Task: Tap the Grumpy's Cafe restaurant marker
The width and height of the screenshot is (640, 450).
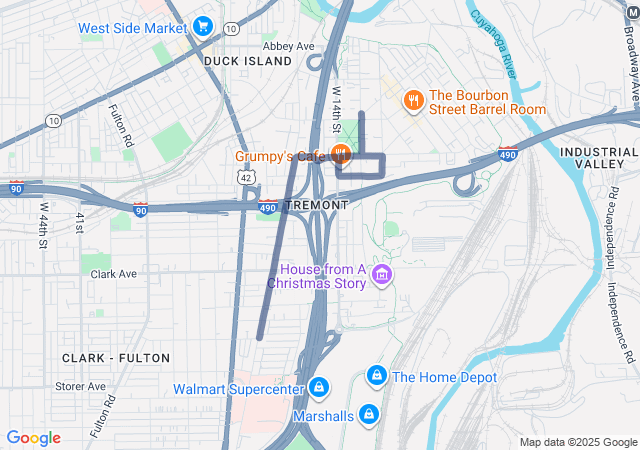Action: pos(340,155)
